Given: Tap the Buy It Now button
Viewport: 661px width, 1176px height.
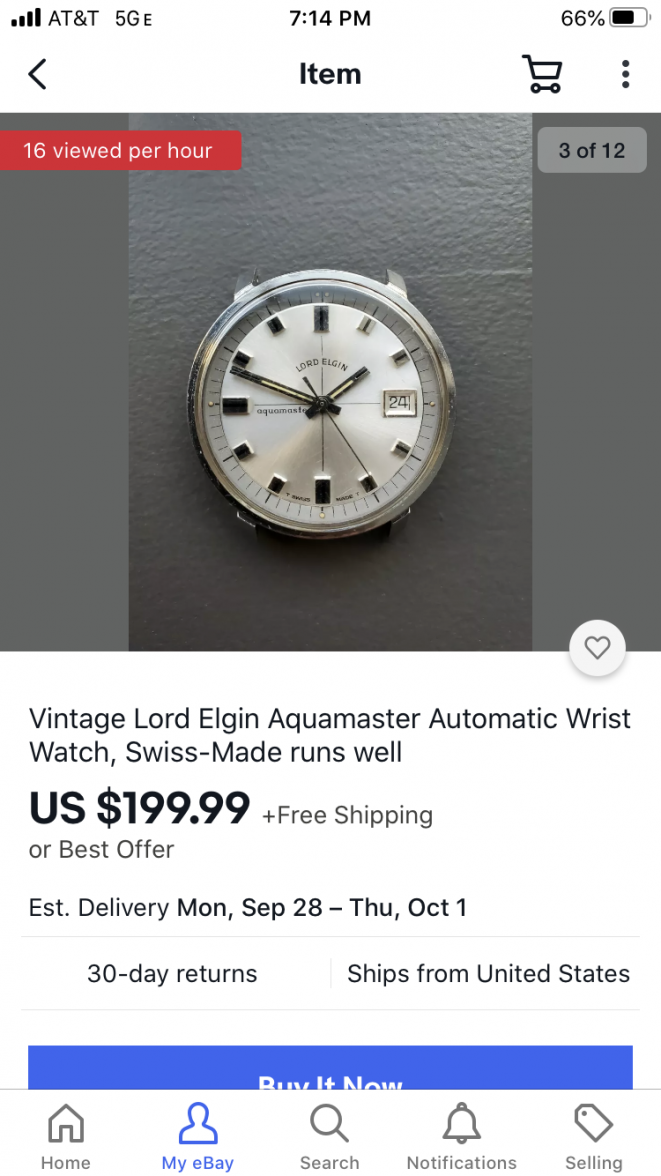Looking at the screenshot, I should (x=330, y=1070).
